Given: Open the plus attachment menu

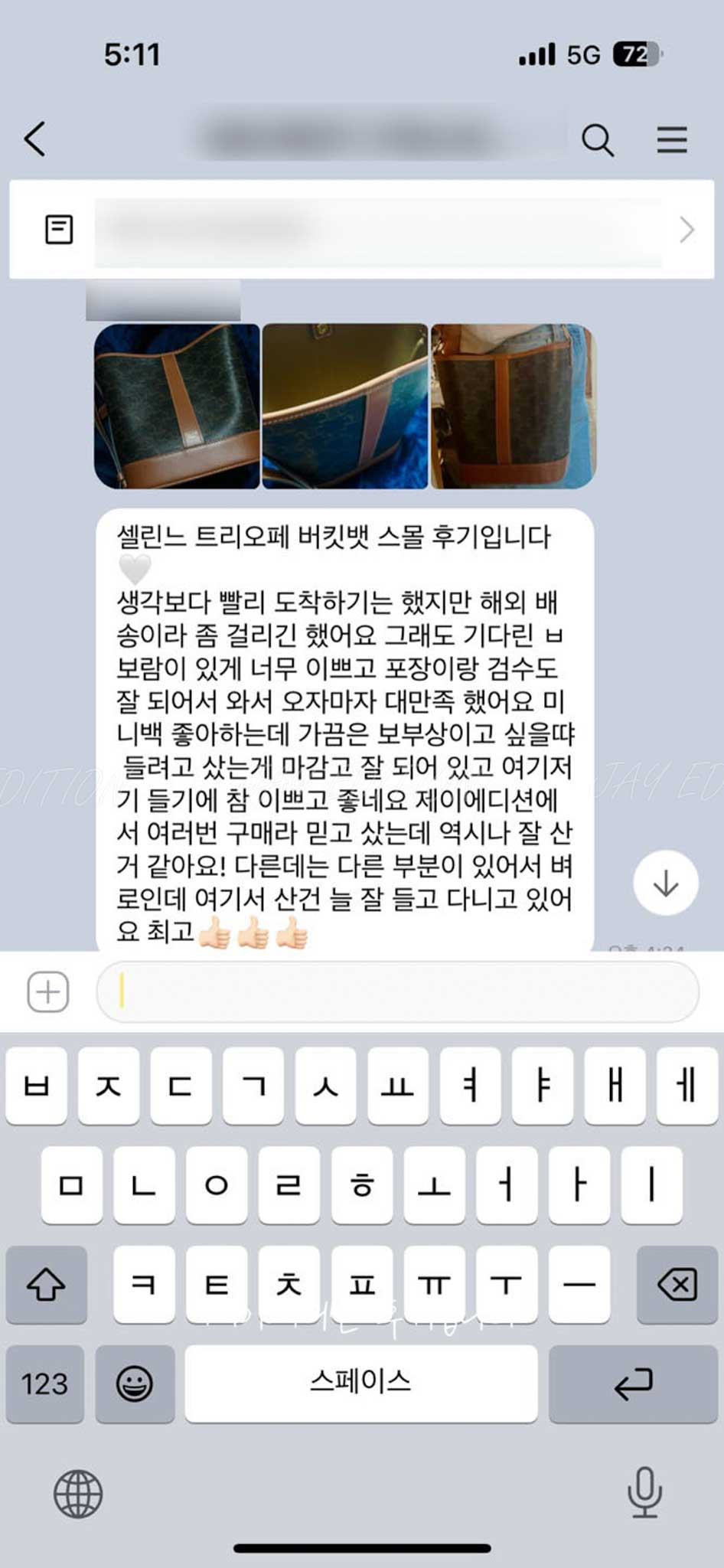Looking at the screenshot, I should [x=48, y=992].
